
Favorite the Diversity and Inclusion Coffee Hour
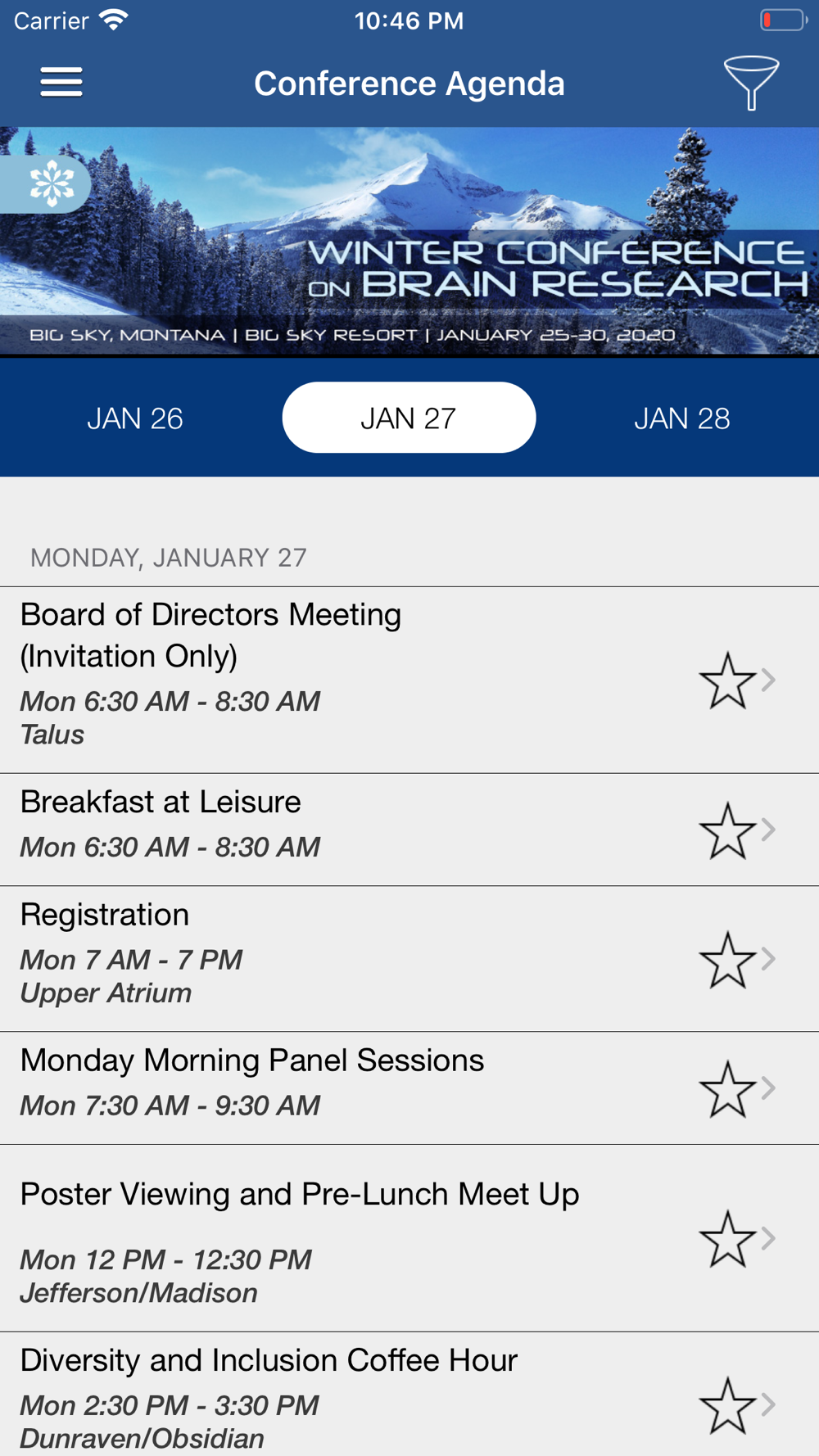[x=727, y=1404]
